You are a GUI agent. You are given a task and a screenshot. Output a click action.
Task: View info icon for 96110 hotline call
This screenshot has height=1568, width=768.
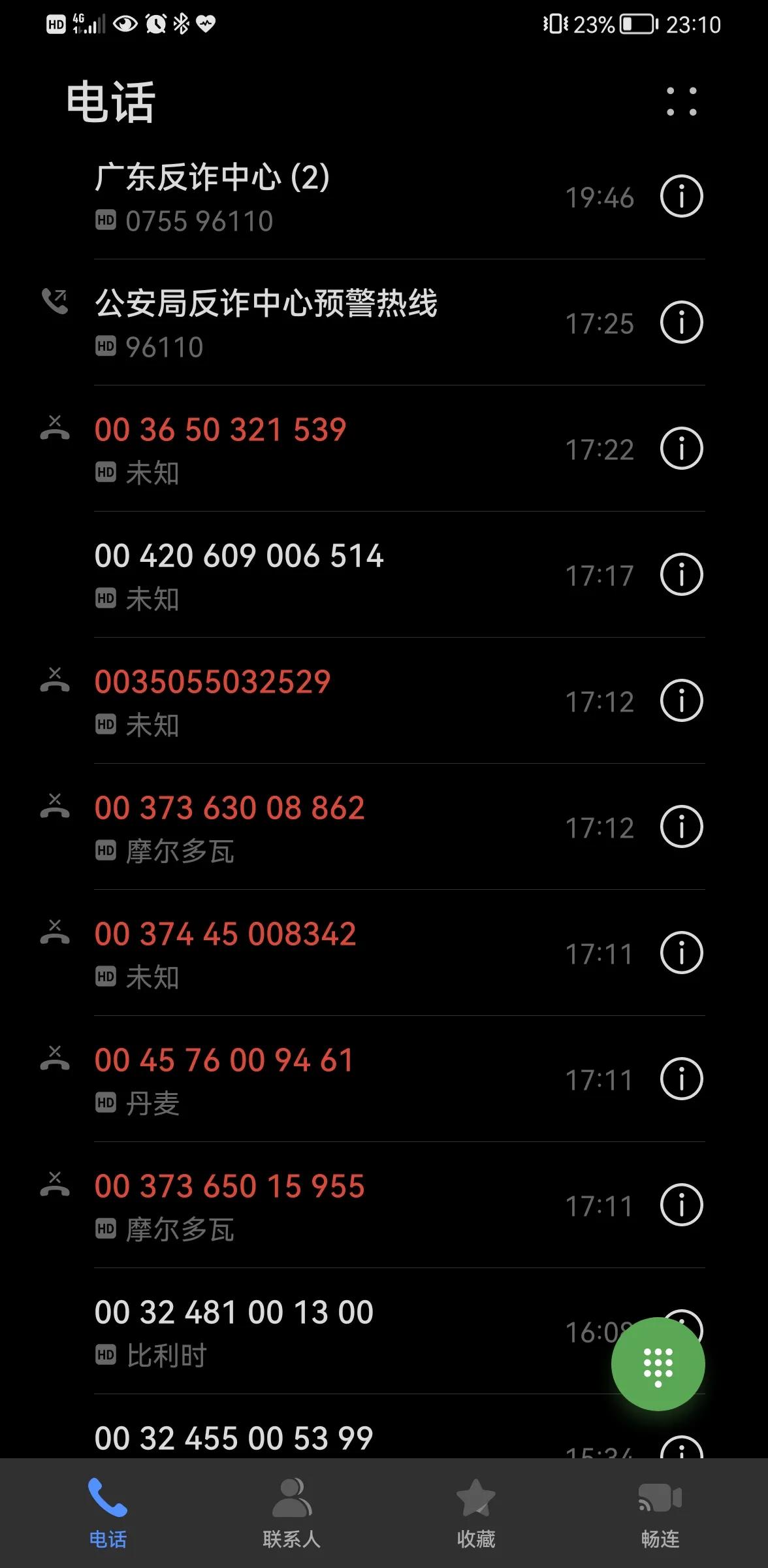(682, 322)
